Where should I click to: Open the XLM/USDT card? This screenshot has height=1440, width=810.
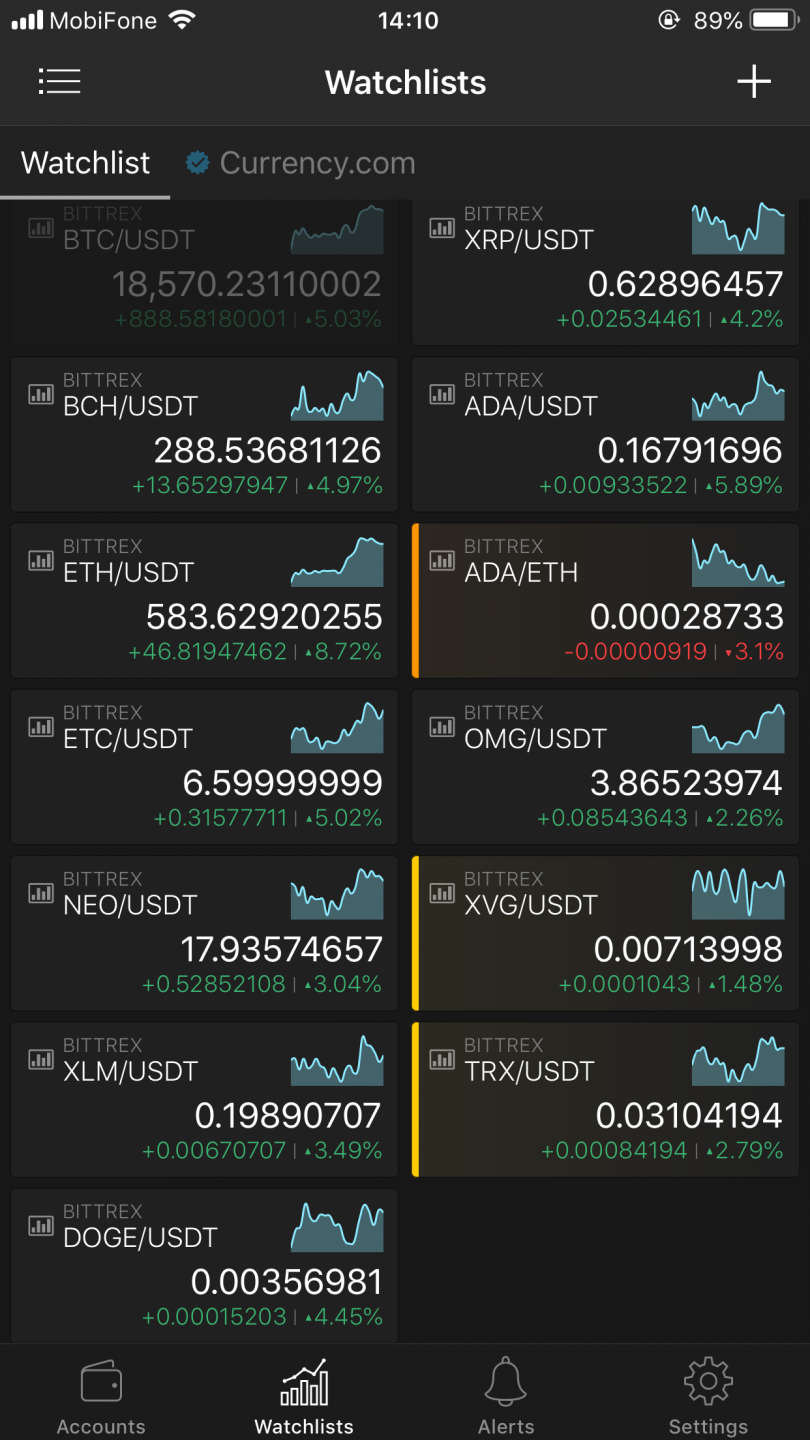tap(204, 1099)
